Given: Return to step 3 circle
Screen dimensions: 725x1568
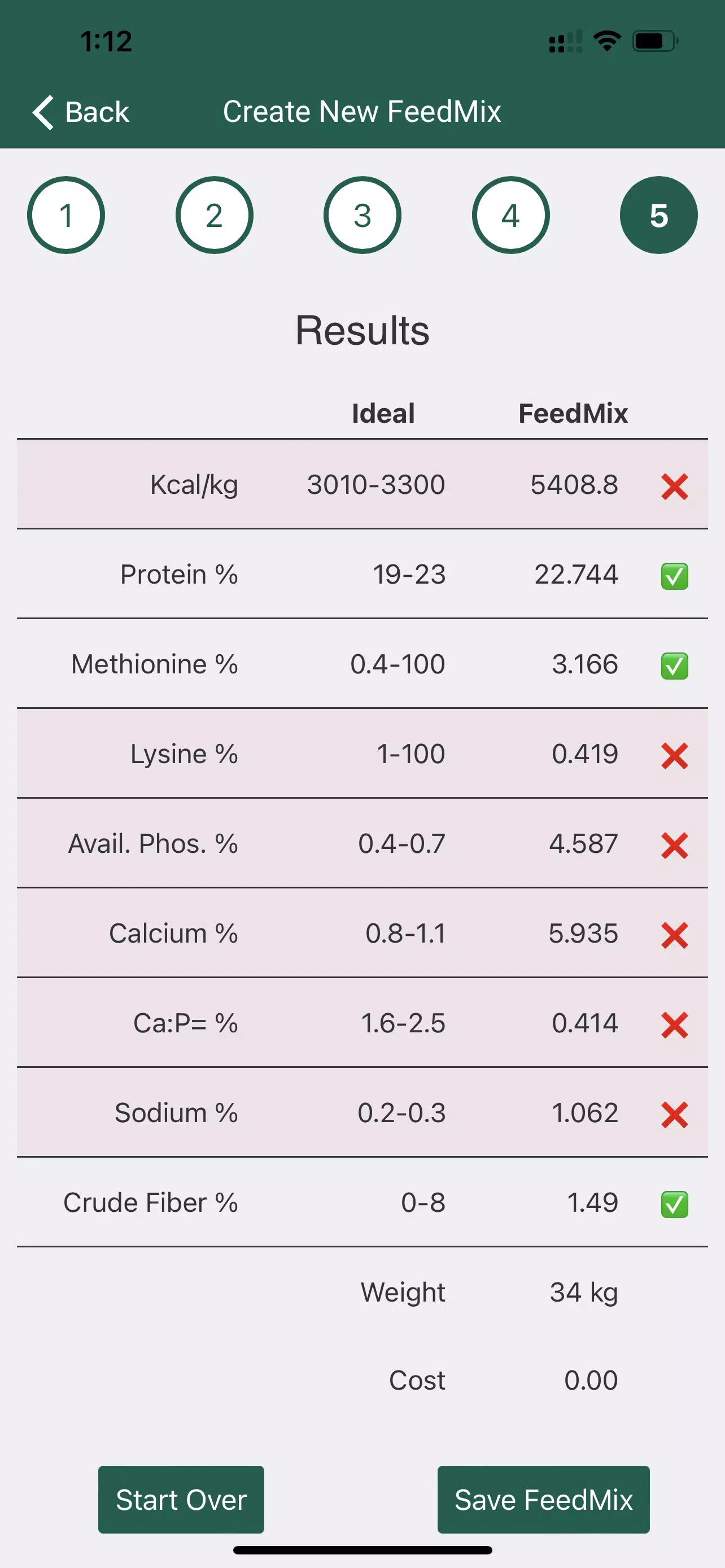Looking at the screenshot, I should [x=362, y=215].
